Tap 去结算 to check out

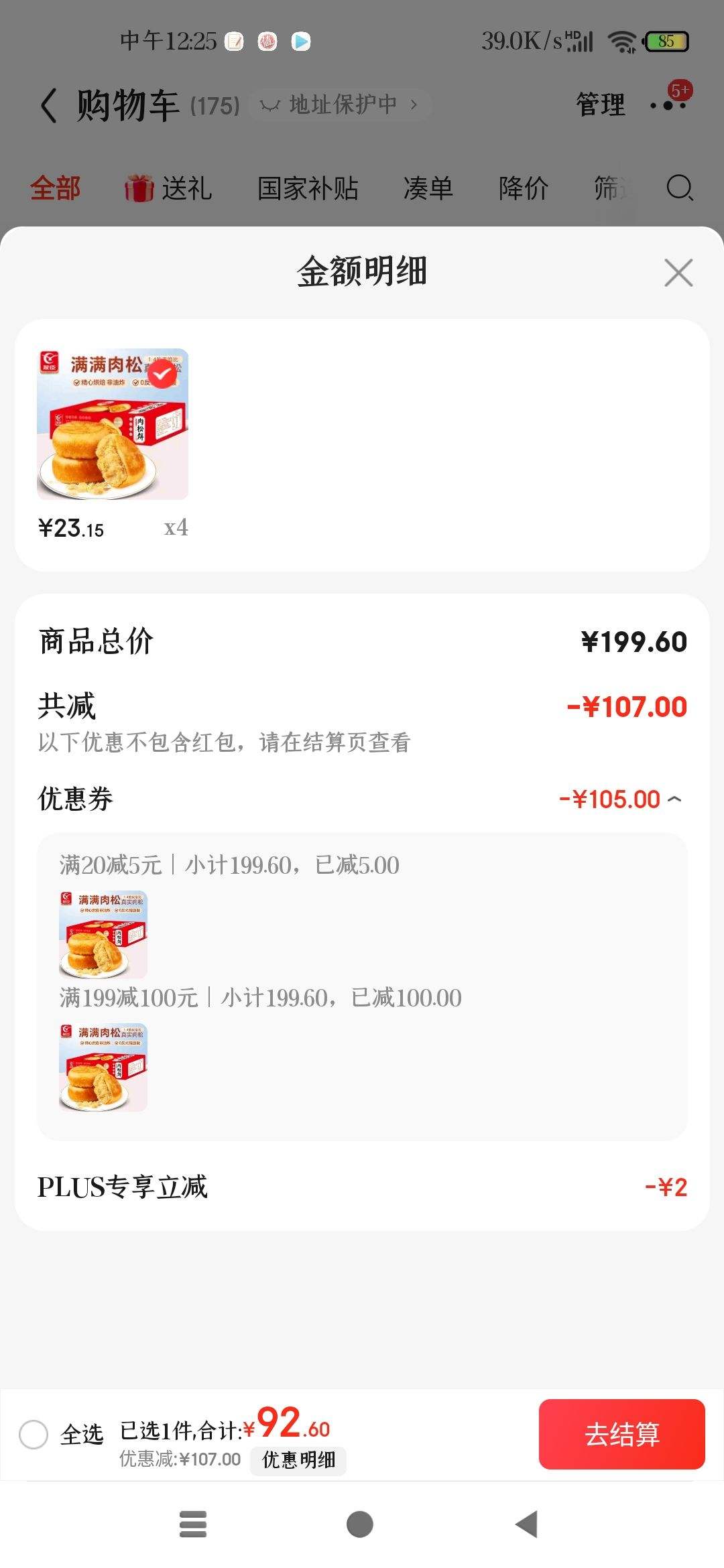621,1434
